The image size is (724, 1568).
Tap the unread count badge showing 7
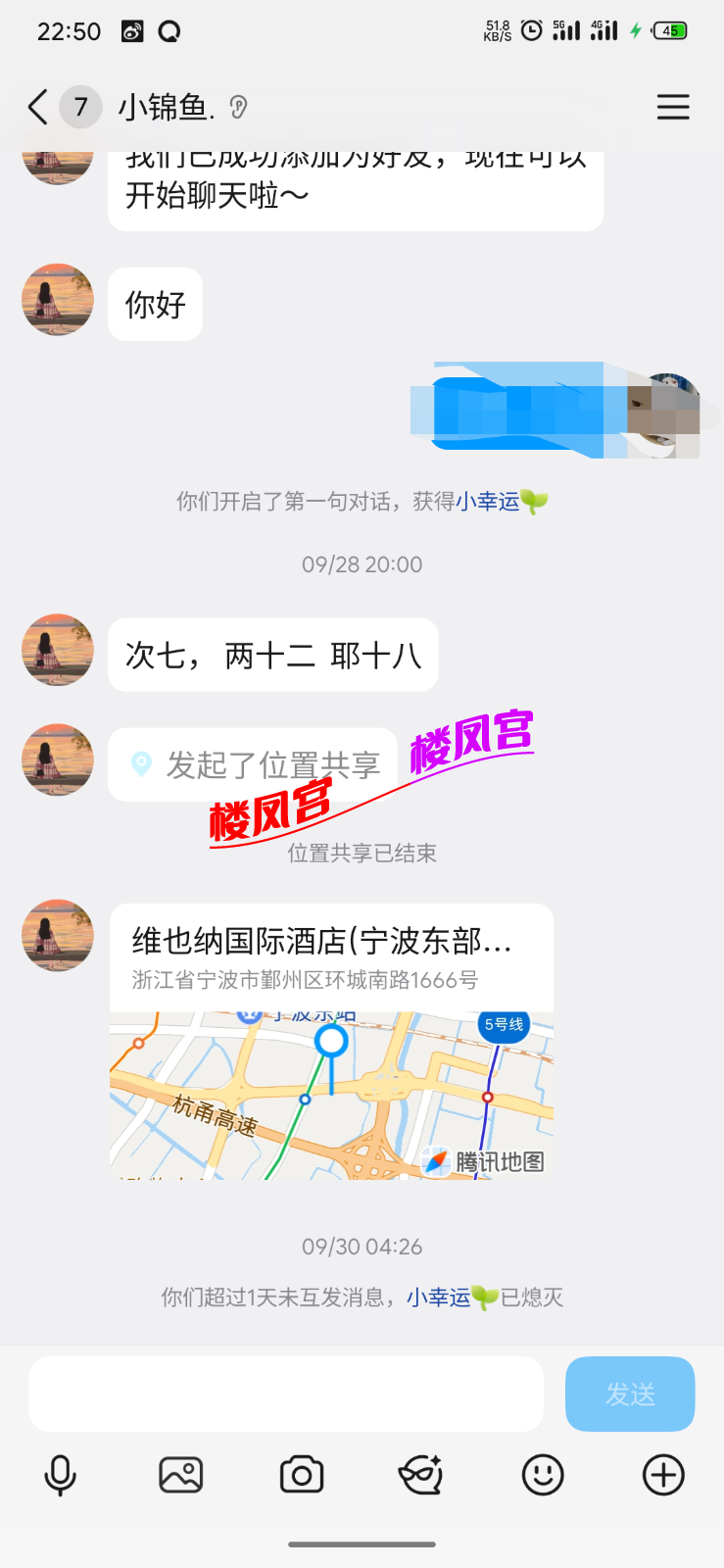pos(78,107)
